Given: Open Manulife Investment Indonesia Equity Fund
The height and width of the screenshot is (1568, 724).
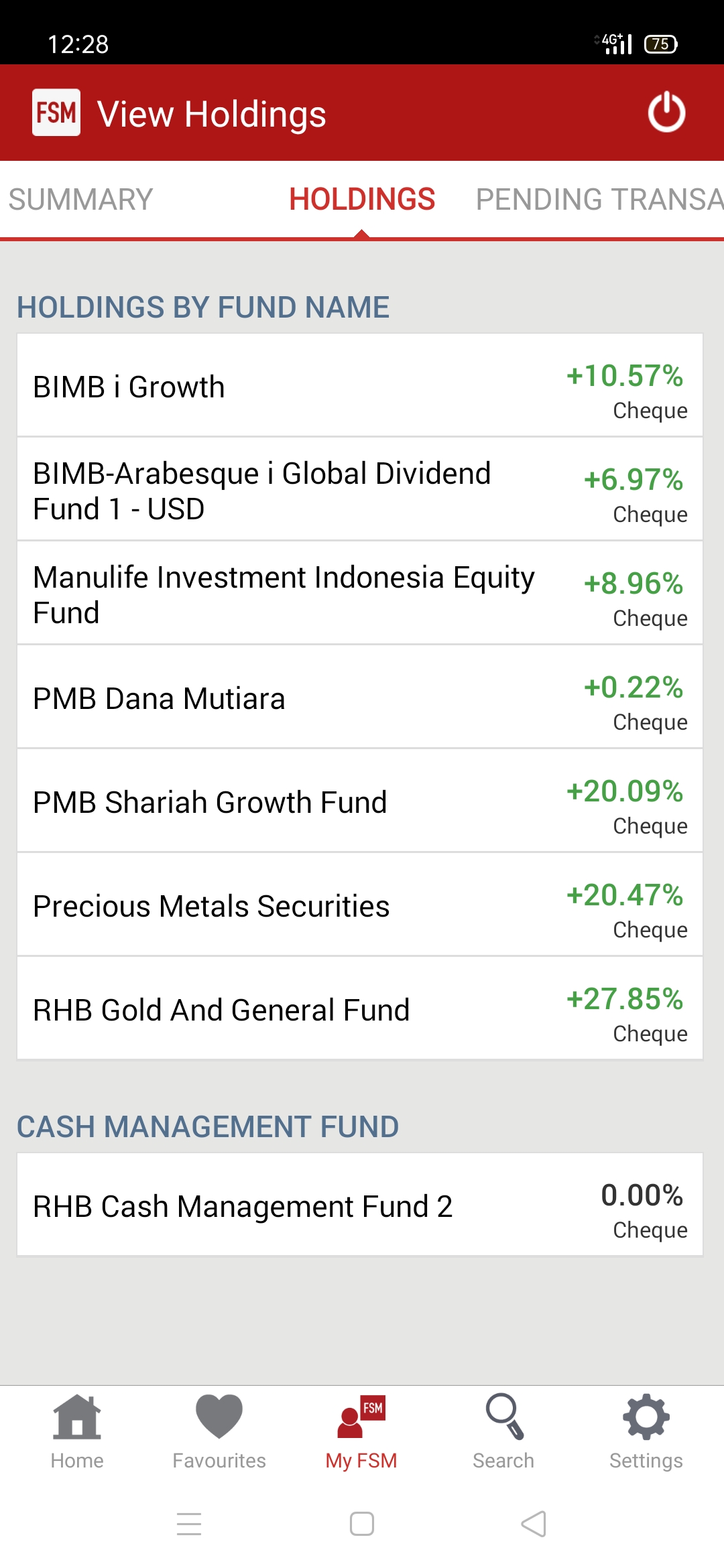Looking at the screenshot, I should tap(360, 593).
